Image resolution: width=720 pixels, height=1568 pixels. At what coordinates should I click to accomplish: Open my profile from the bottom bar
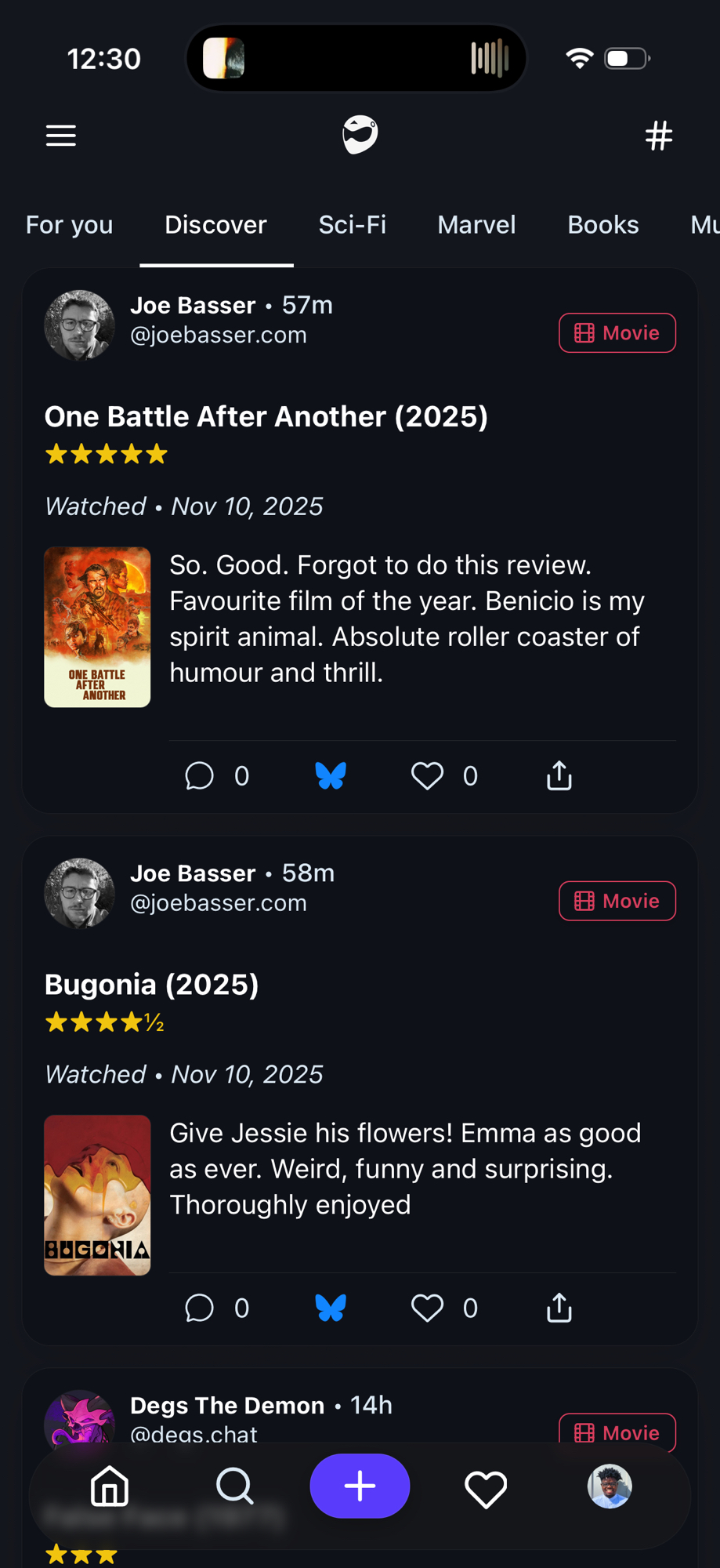pos(610,1486)
